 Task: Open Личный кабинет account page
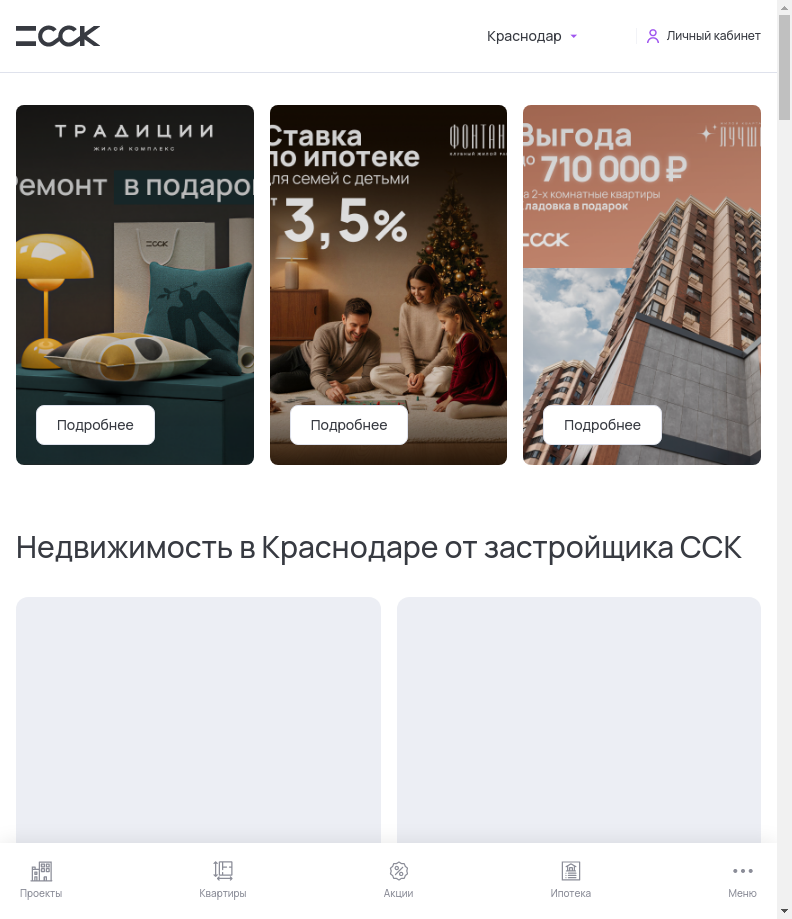coord(703,36)
